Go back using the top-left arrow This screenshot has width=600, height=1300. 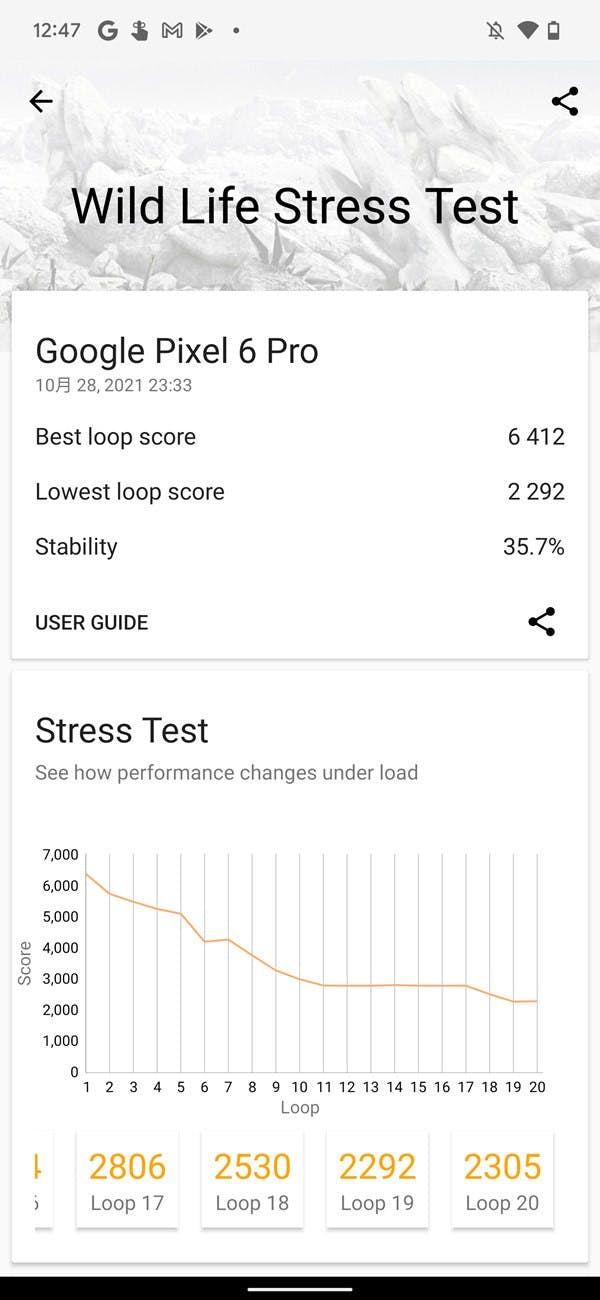click(41, 101)
